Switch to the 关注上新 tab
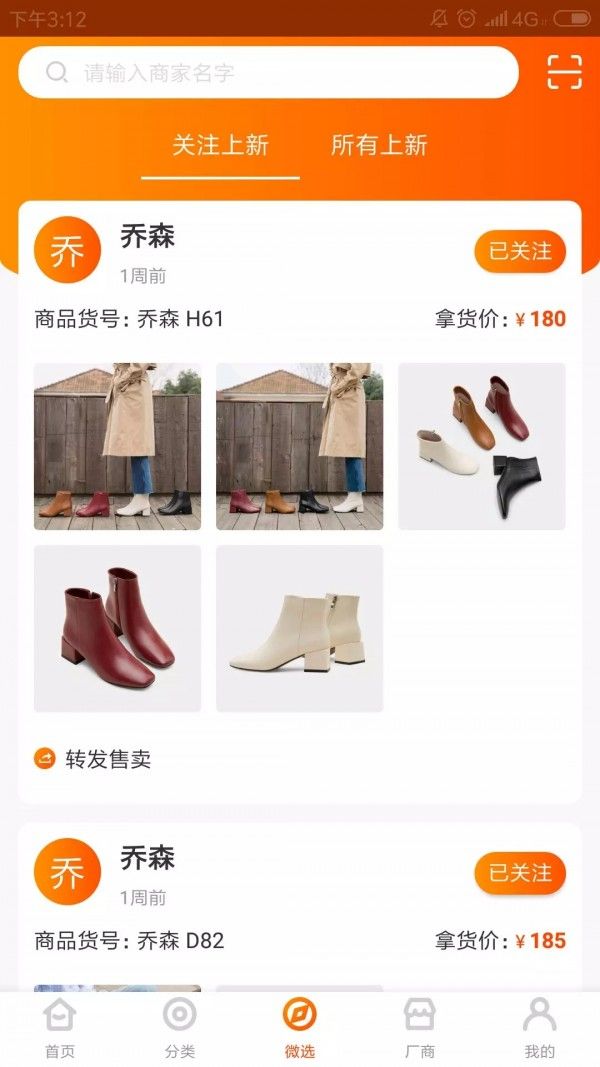 tap(220, 146)
